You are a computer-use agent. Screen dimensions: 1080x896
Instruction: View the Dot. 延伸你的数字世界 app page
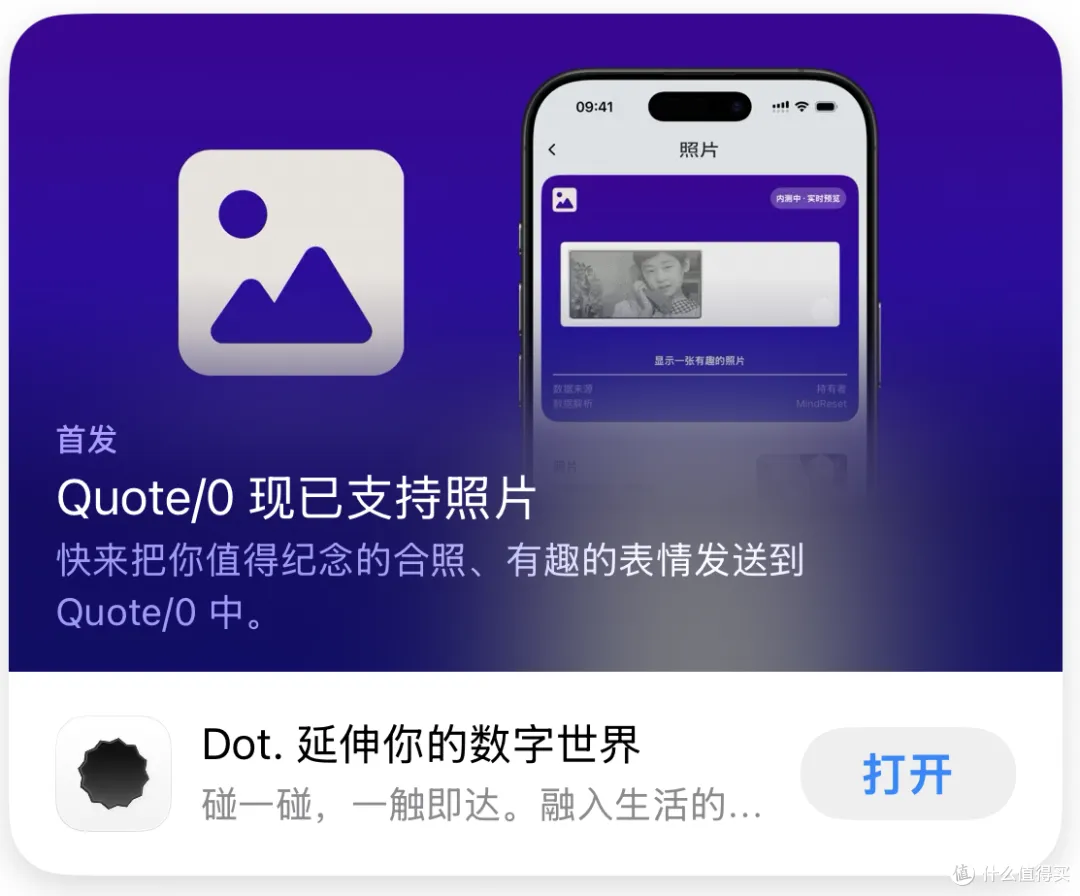coord(420,745)
